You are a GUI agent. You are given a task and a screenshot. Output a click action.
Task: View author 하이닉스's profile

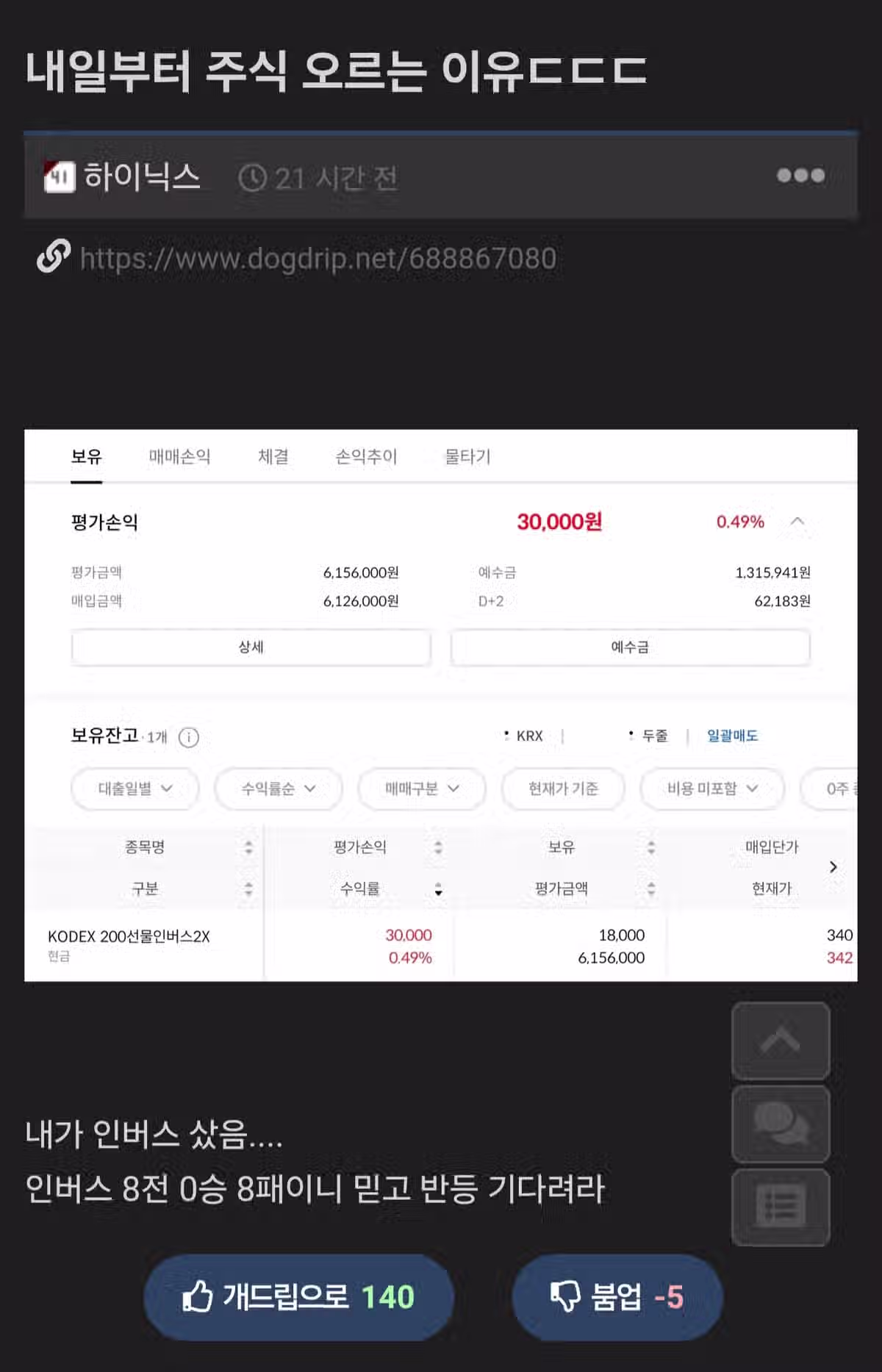pyautogui.click(x=141, y=176)
